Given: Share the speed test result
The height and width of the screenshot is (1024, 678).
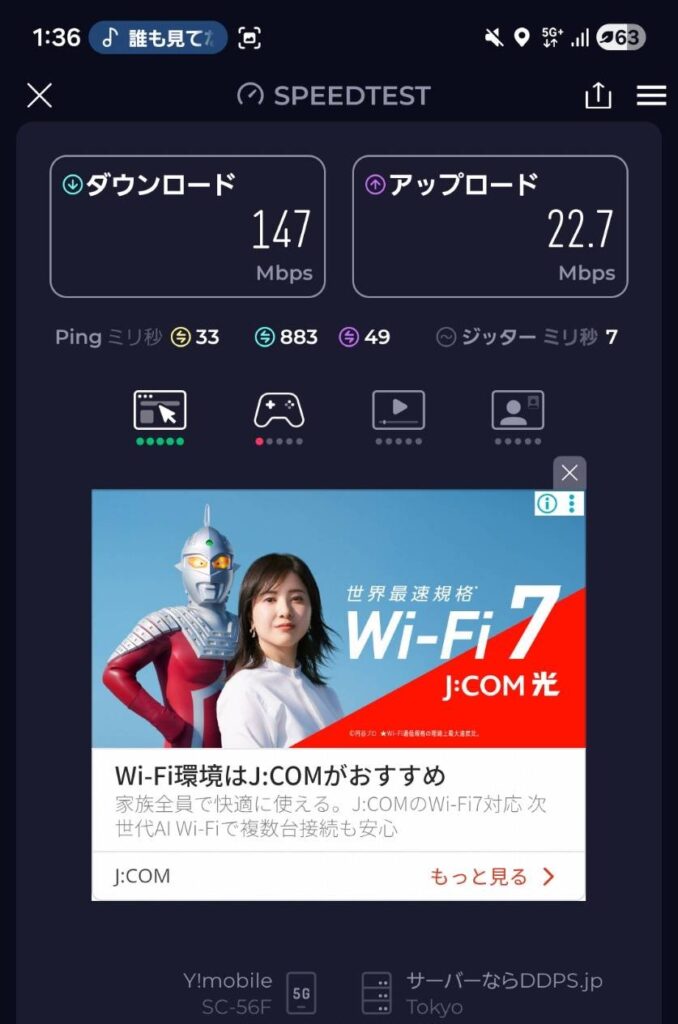Looking at the screenshot, I should [x=597, y=95].
